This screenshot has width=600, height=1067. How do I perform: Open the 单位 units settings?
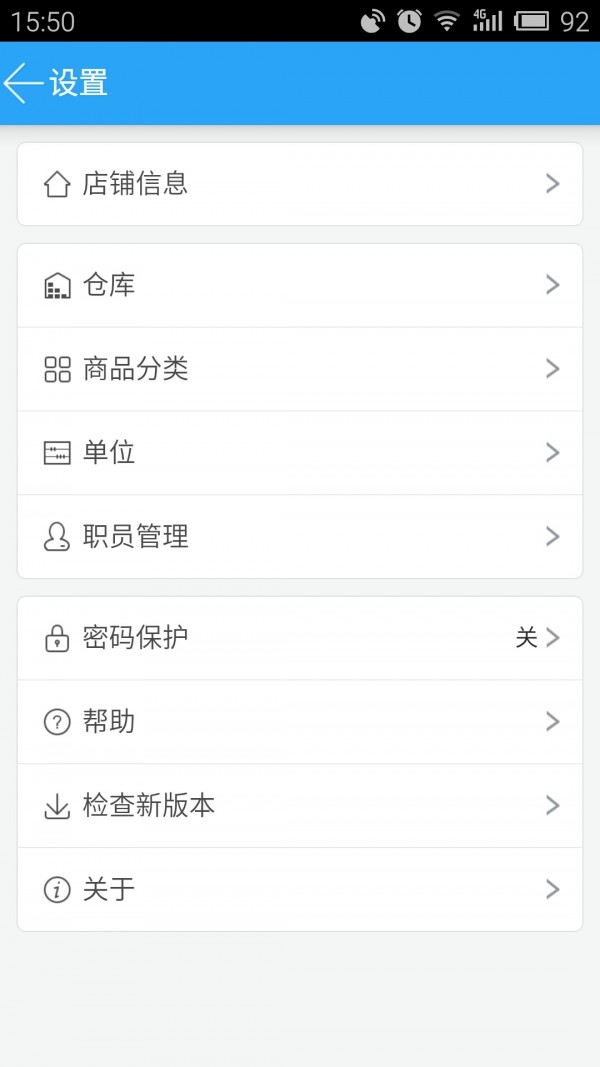point(299,453)
